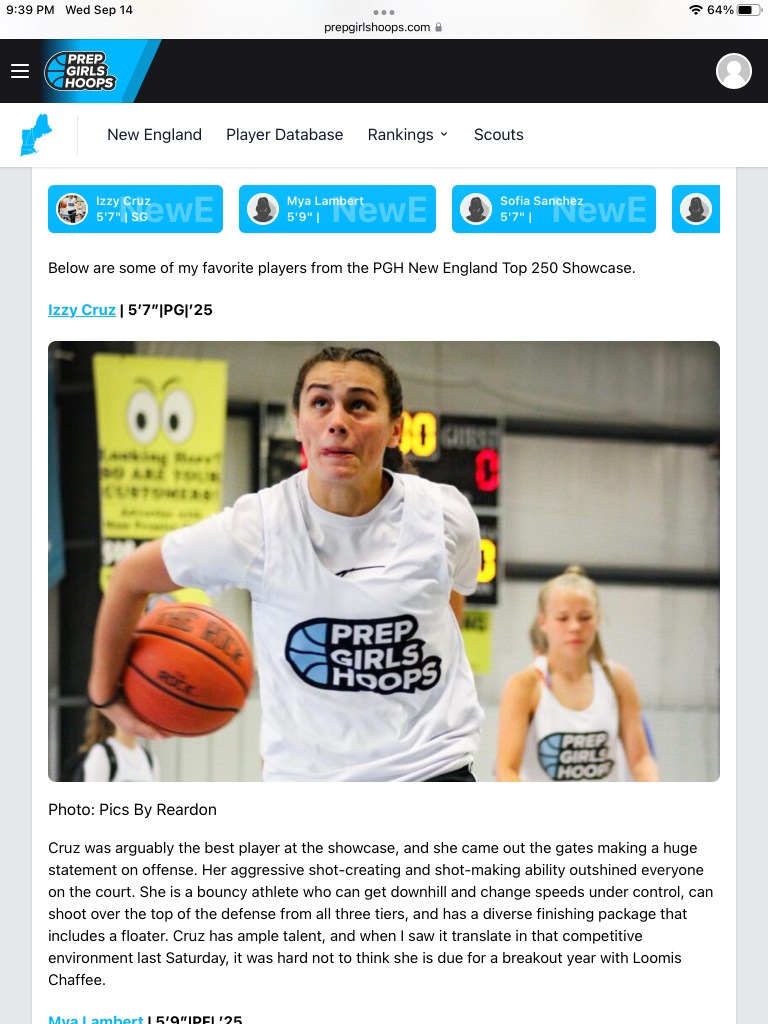This screenshot has width=768, height=1024.
Task: Open the user profile avatar
Action: [734, 71]
